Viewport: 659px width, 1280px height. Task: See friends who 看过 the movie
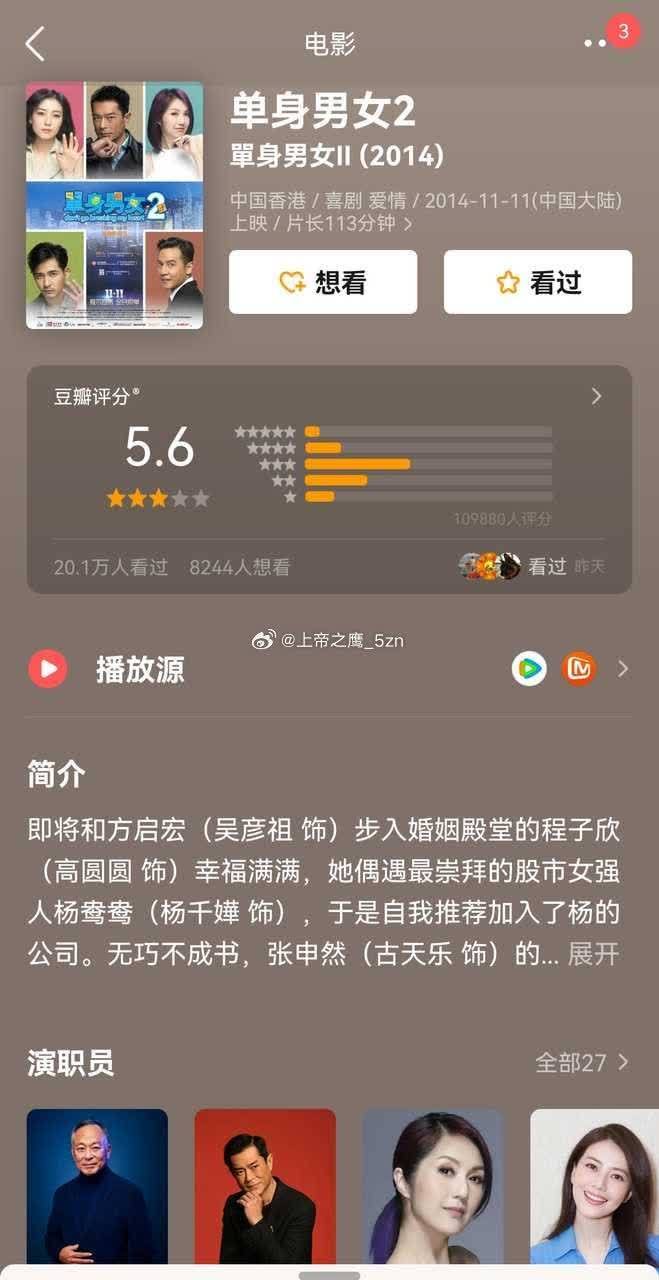click(x=530, y=567)
